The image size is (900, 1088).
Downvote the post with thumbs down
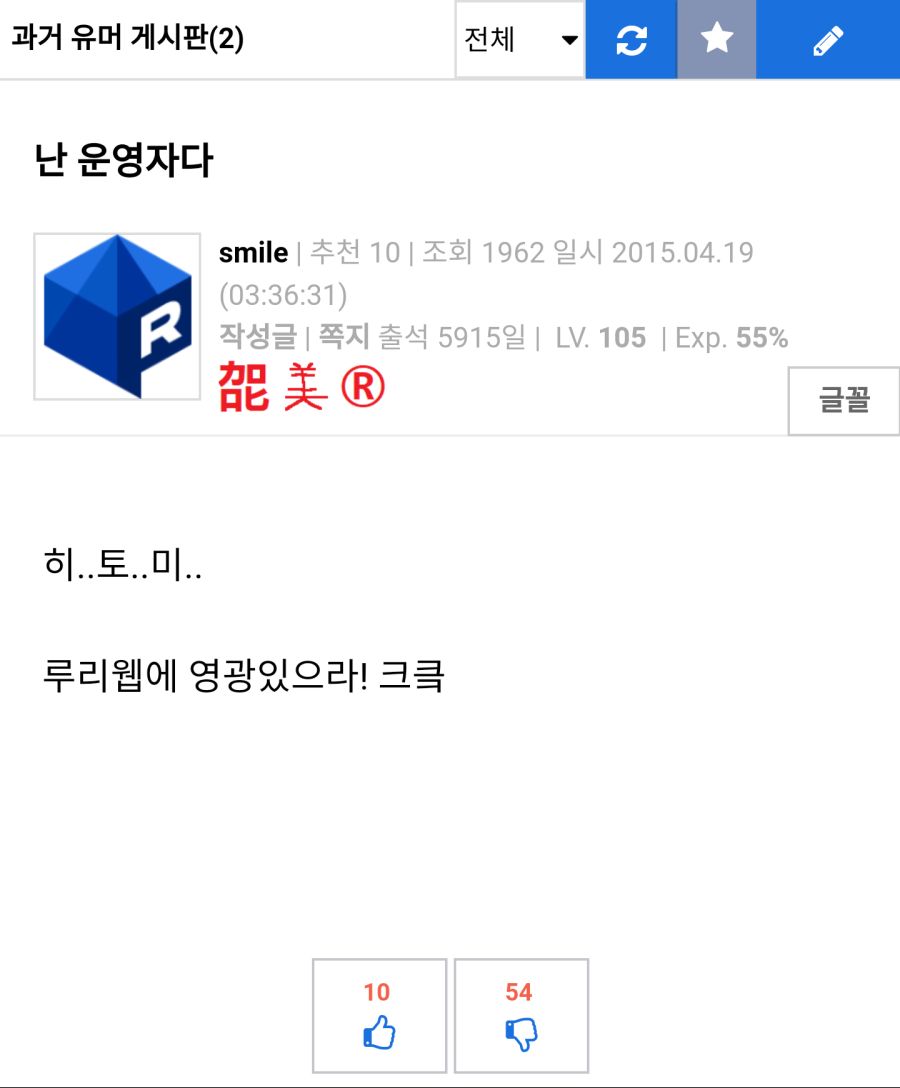(521, 1015)
